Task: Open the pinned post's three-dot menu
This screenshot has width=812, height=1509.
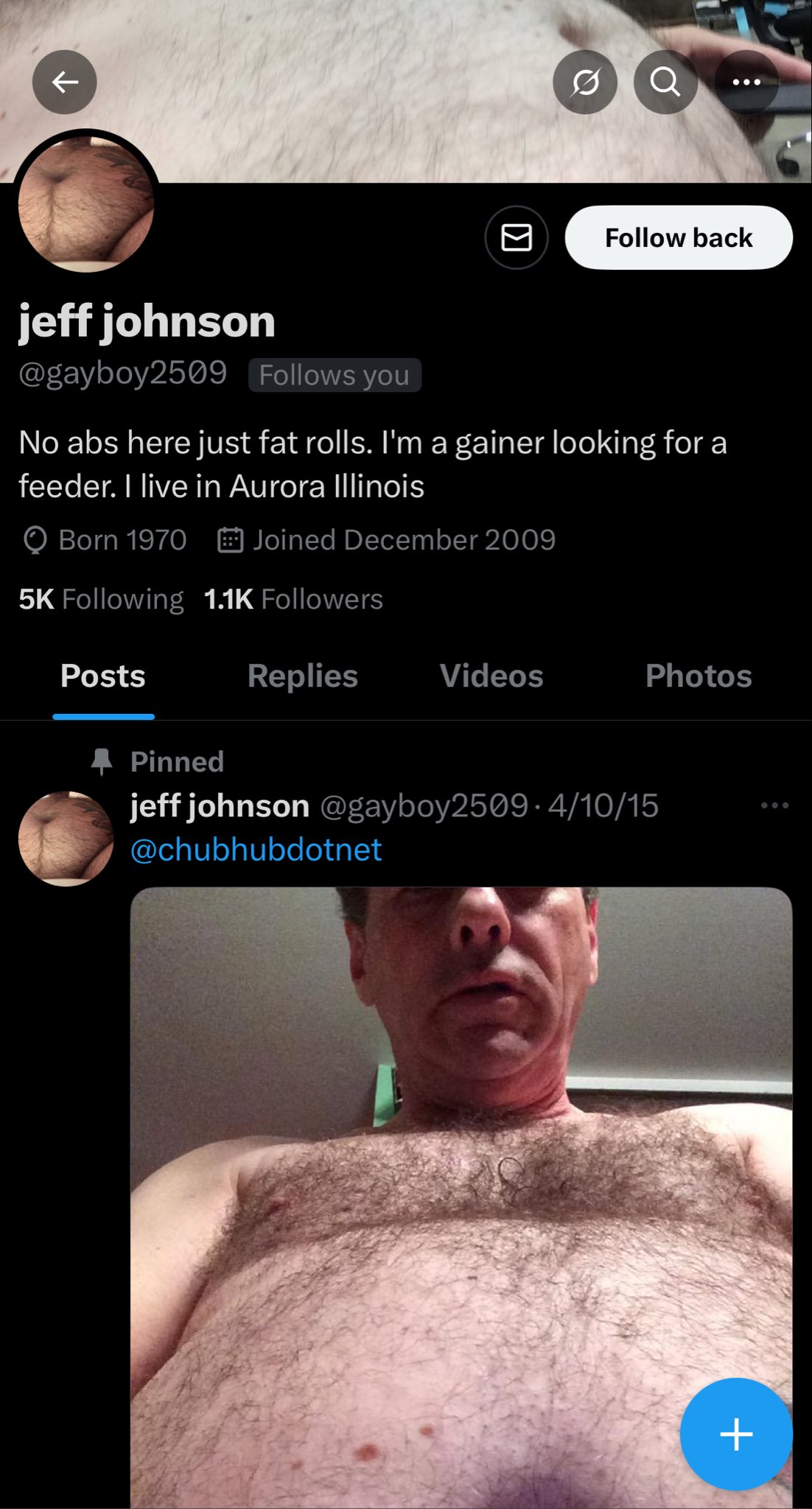Action: 774,805
